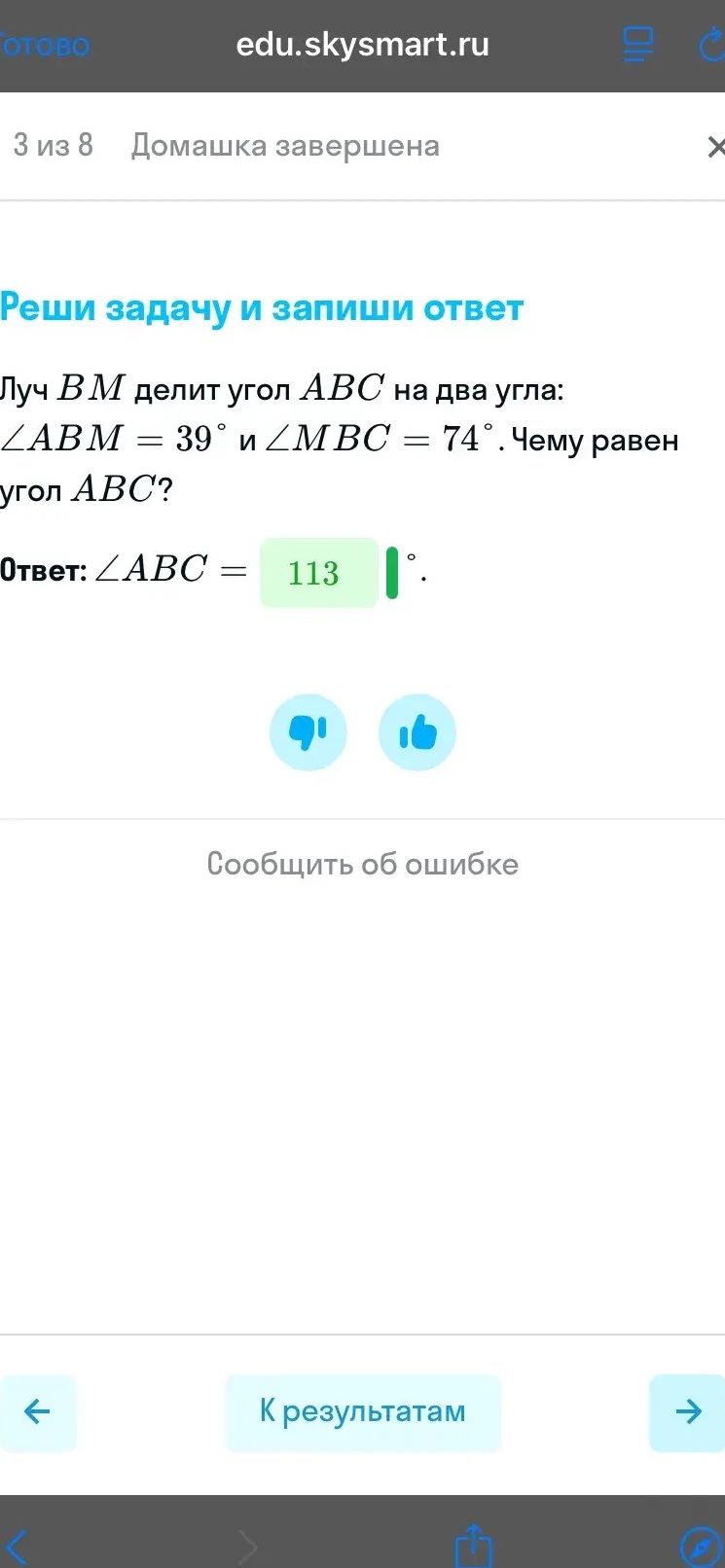Tap the Готово button in the browser bar
The width and height of the screenshot is (725, 1568).
click(44, 45)
